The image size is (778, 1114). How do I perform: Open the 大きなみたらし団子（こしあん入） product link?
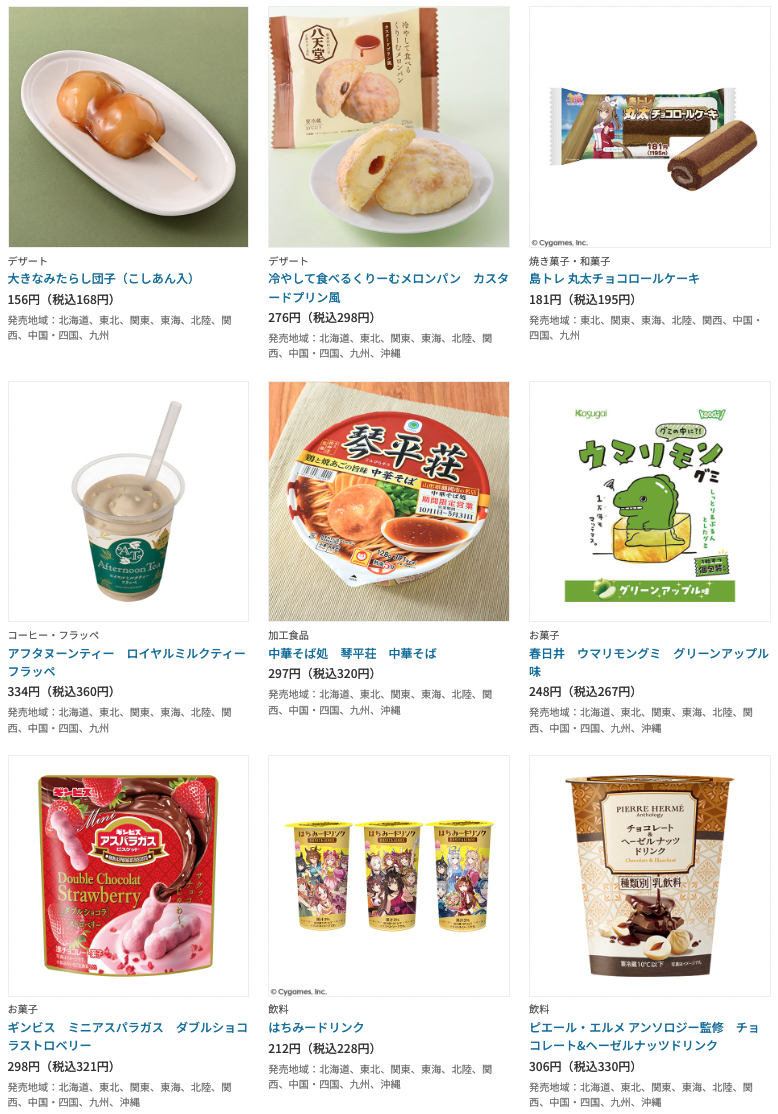pos(101,278)
